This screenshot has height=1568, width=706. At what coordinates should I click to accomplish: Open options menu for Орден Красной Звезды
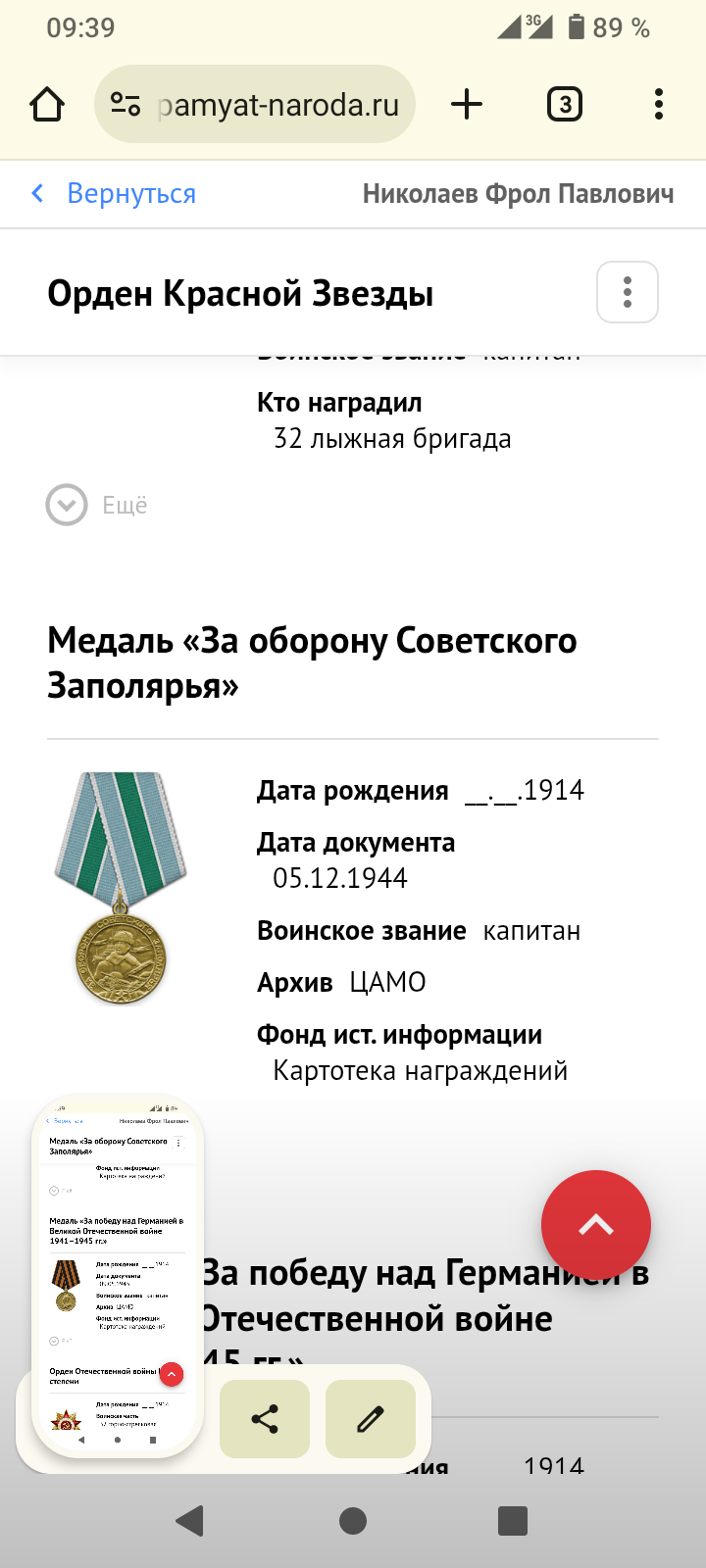[628, 292]
